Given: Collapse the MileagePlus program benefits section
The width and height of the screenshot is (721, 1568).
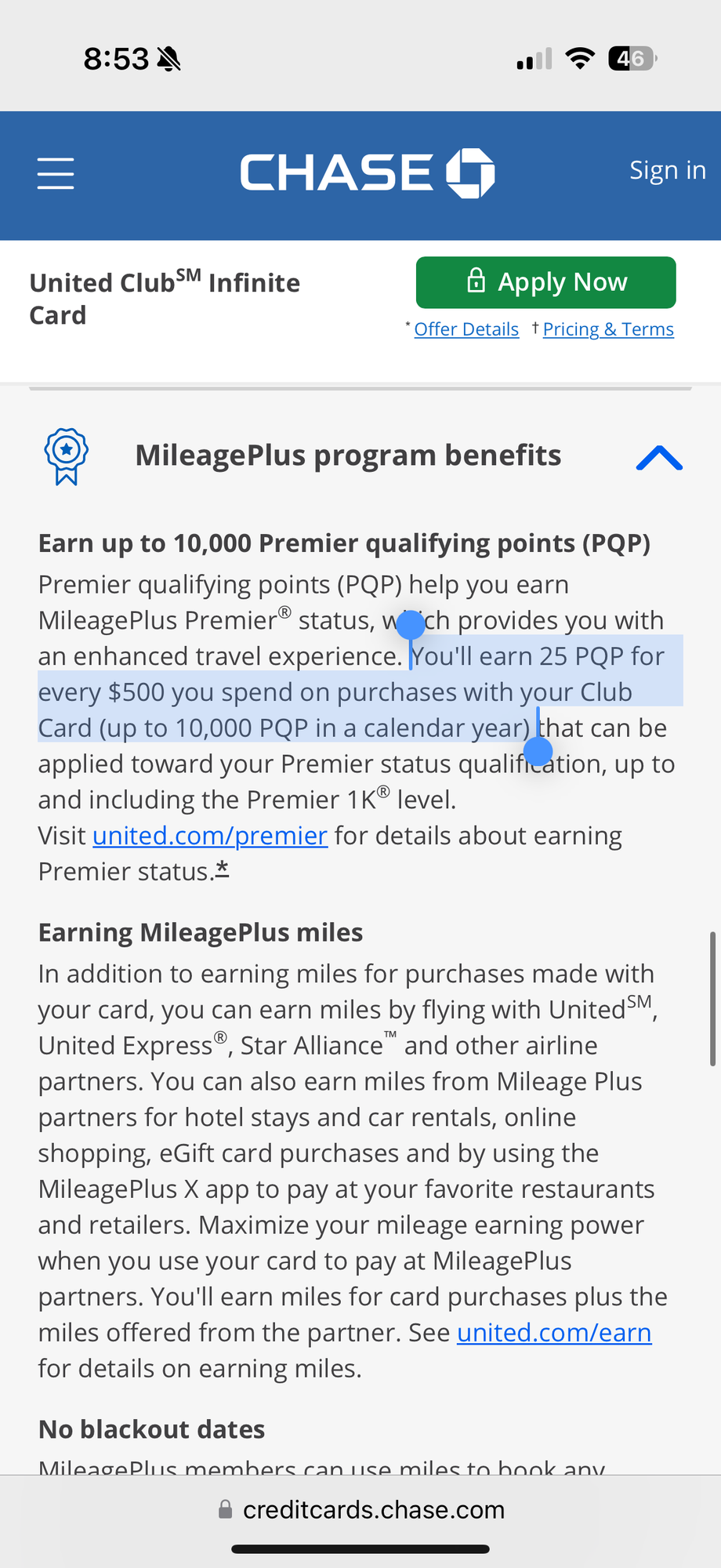Looking at the screenshot, I should click(x=659, y=457).
